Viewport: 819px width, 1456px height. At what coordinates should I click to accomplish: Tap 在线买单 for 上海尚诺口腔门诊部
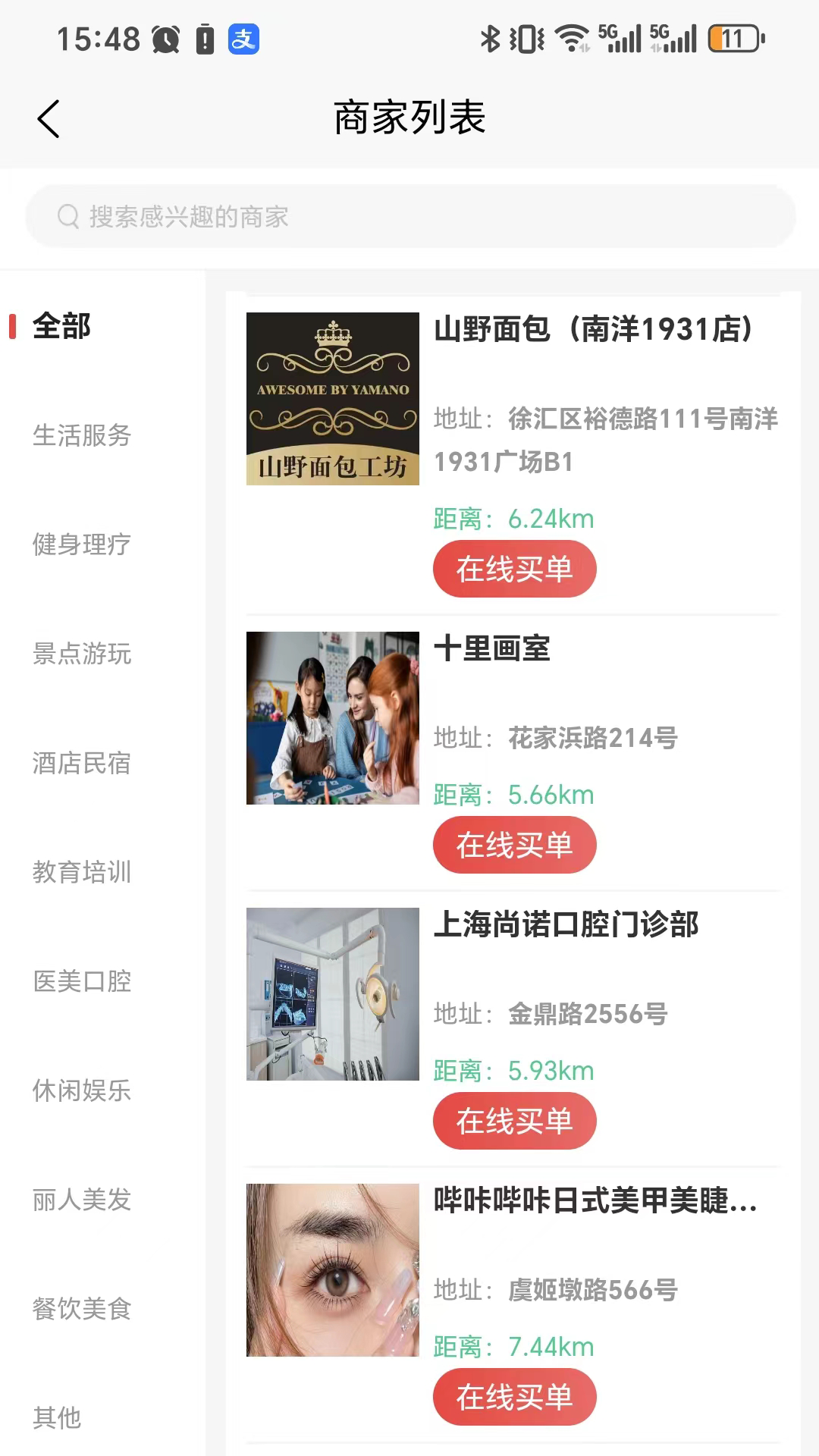tap(514, 1121)
